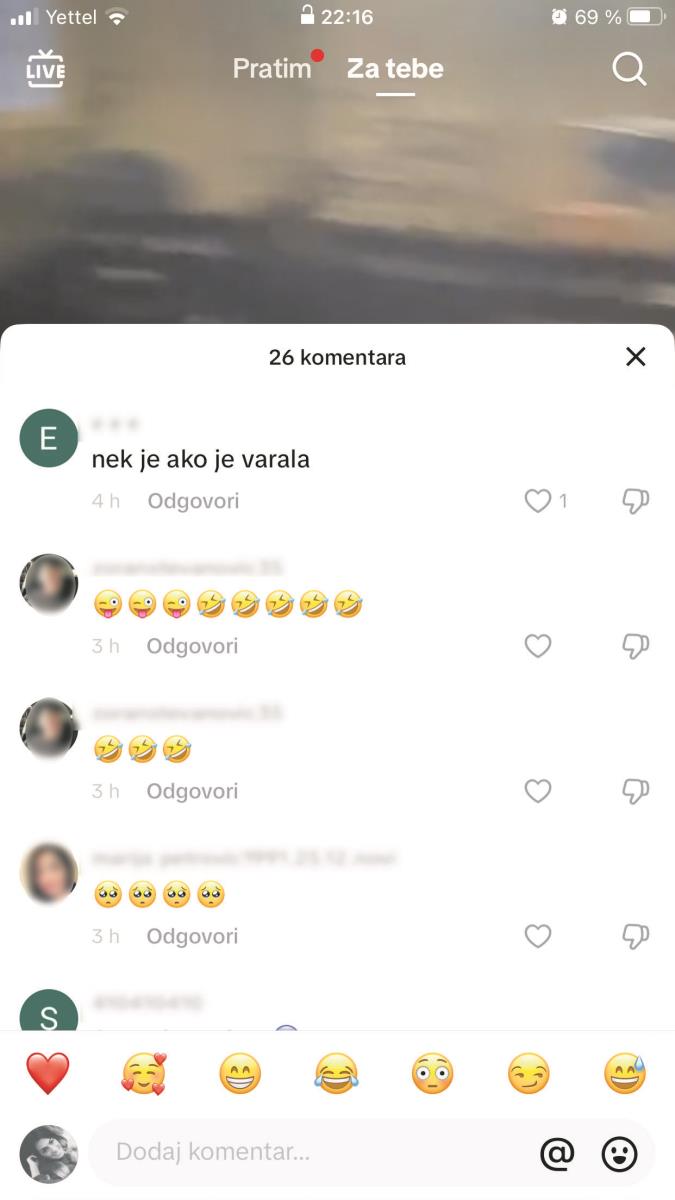Screen dimensions: 675x1200
Task: Open the profile of commenter E
Action: 48,438
